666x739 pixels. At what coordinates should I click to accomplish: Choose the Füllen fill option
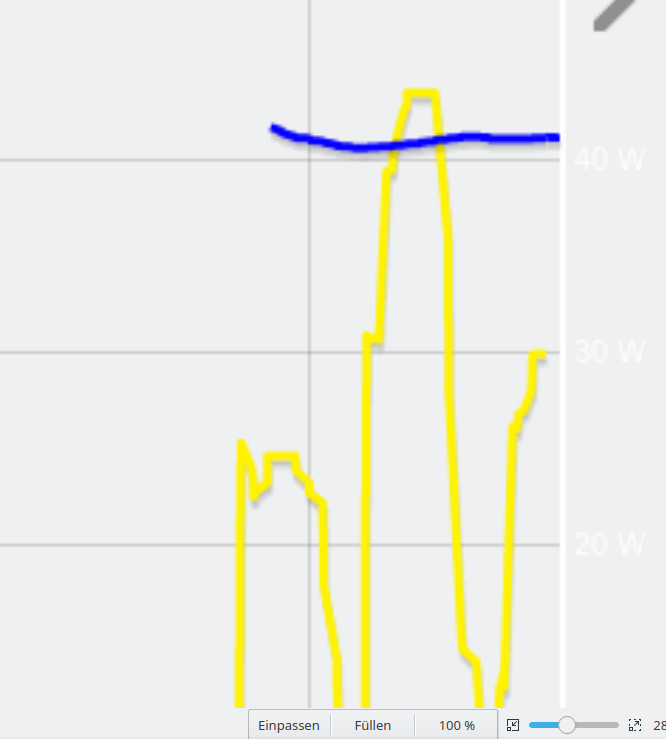(372, 725)
